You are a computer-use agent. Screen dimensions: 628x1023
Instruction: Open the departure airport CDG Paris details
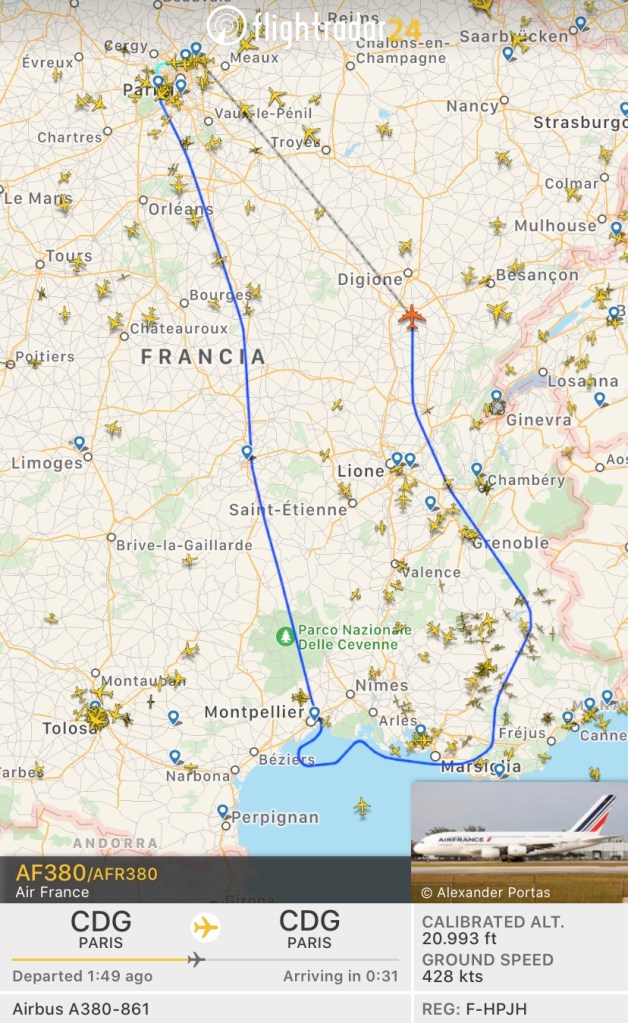tap(101, 928)
